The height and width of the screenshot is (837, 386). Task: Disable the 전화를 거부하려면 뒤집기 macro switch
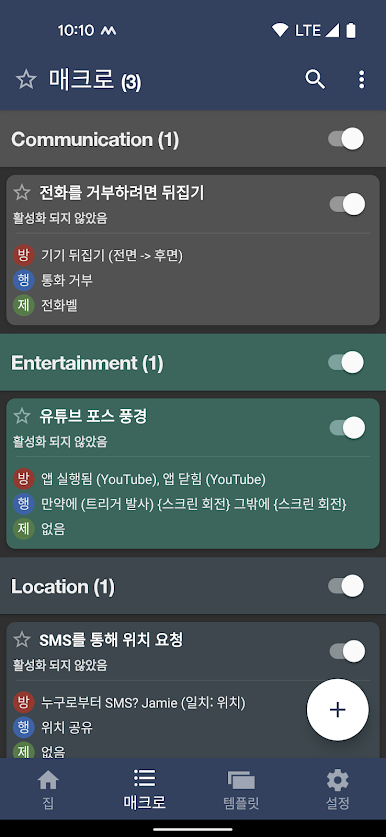click(x=347, y=204)
